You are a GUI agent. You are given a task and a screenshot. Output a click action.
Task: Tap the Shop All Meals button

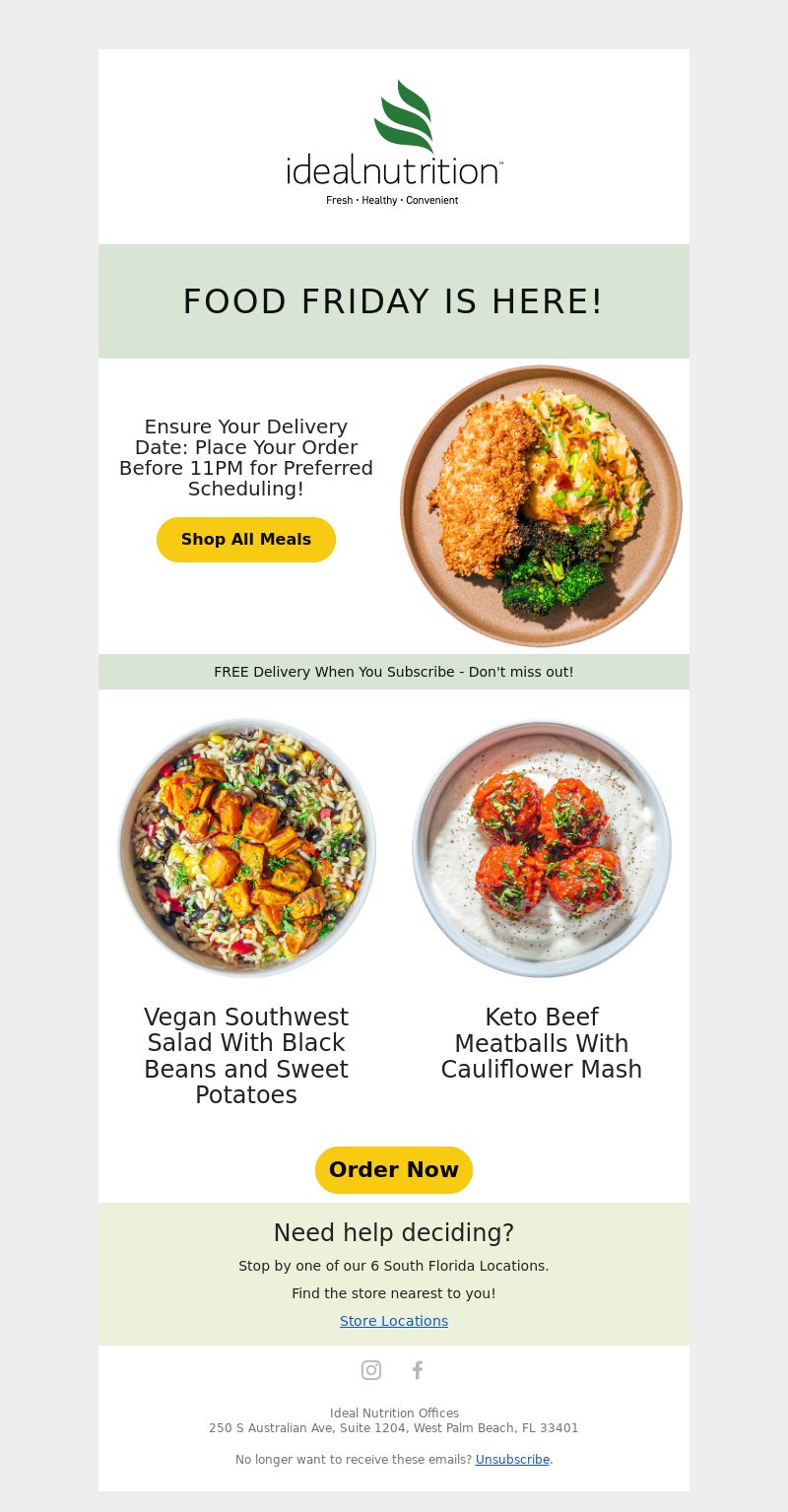click(246, 540)
